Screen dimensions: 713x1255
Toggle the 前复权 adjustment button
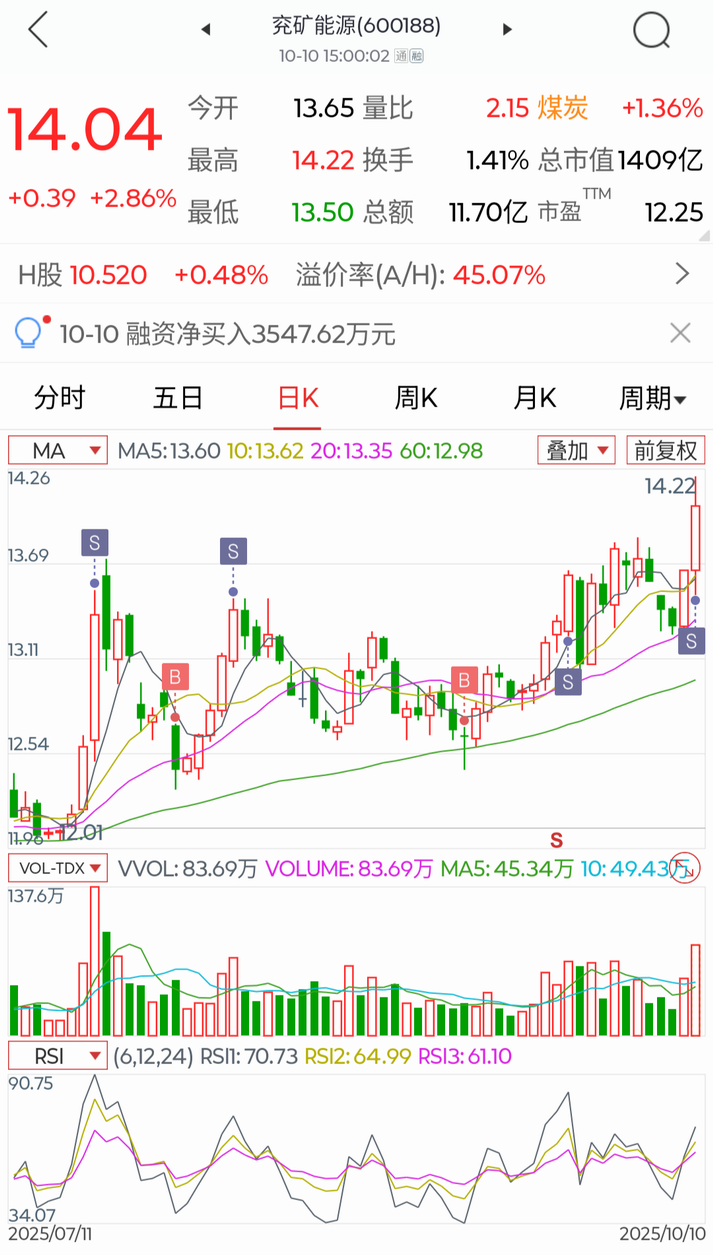click(665, 451)
